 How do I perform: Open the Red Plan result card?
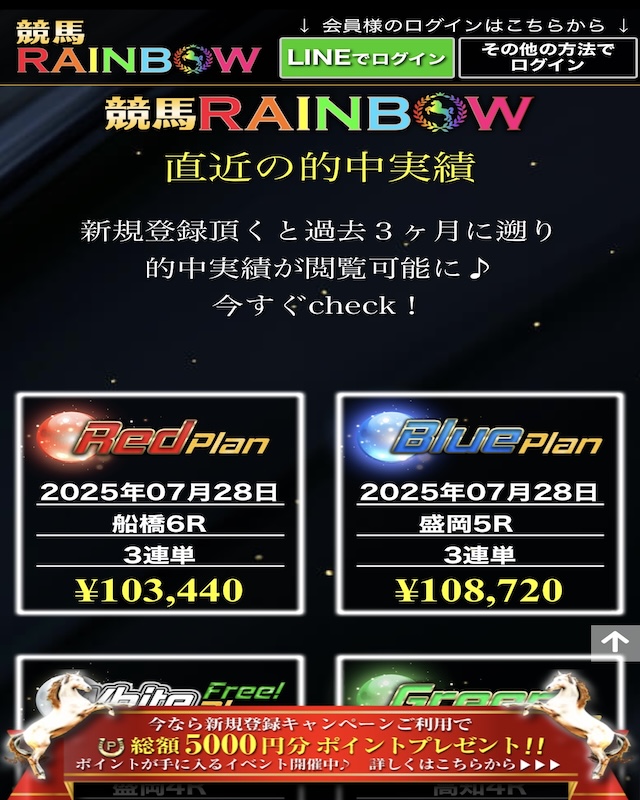point(160,503)
